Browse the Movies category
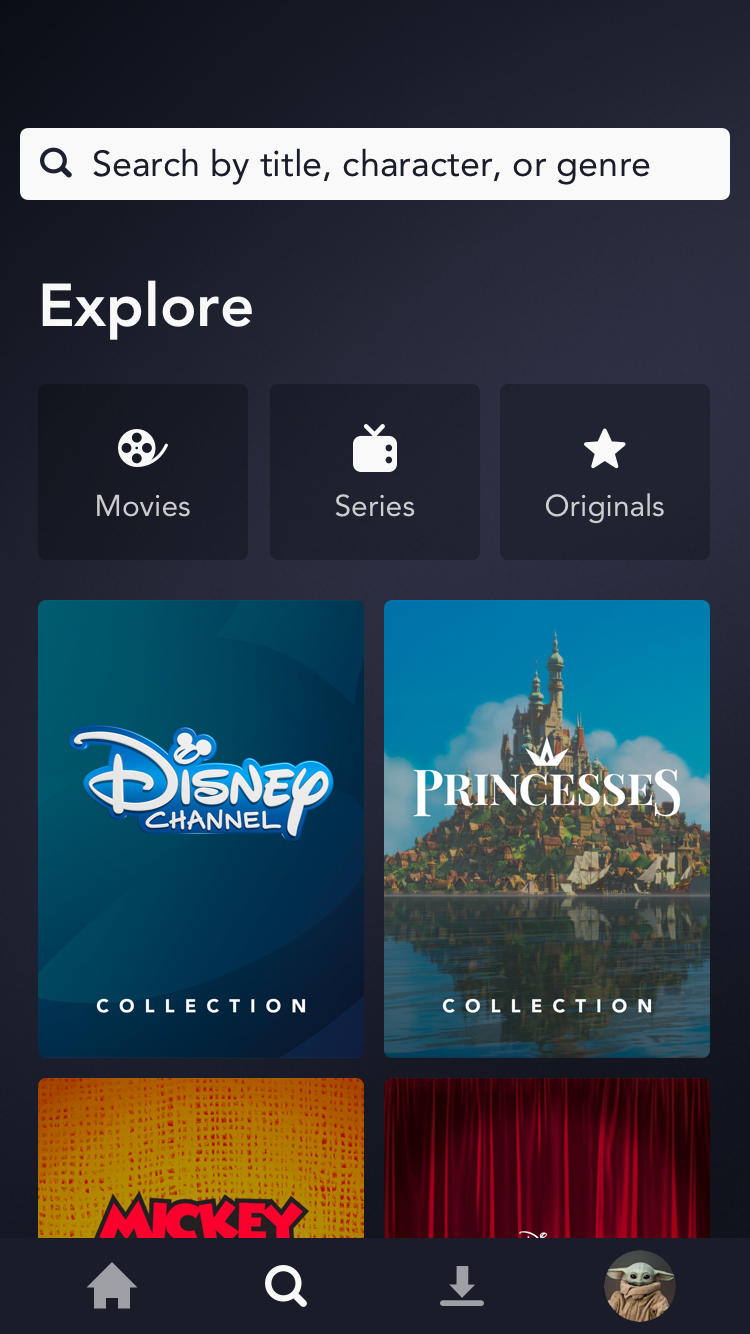The width and height of the screenshot is (750, 1334). tap(143, 472)
